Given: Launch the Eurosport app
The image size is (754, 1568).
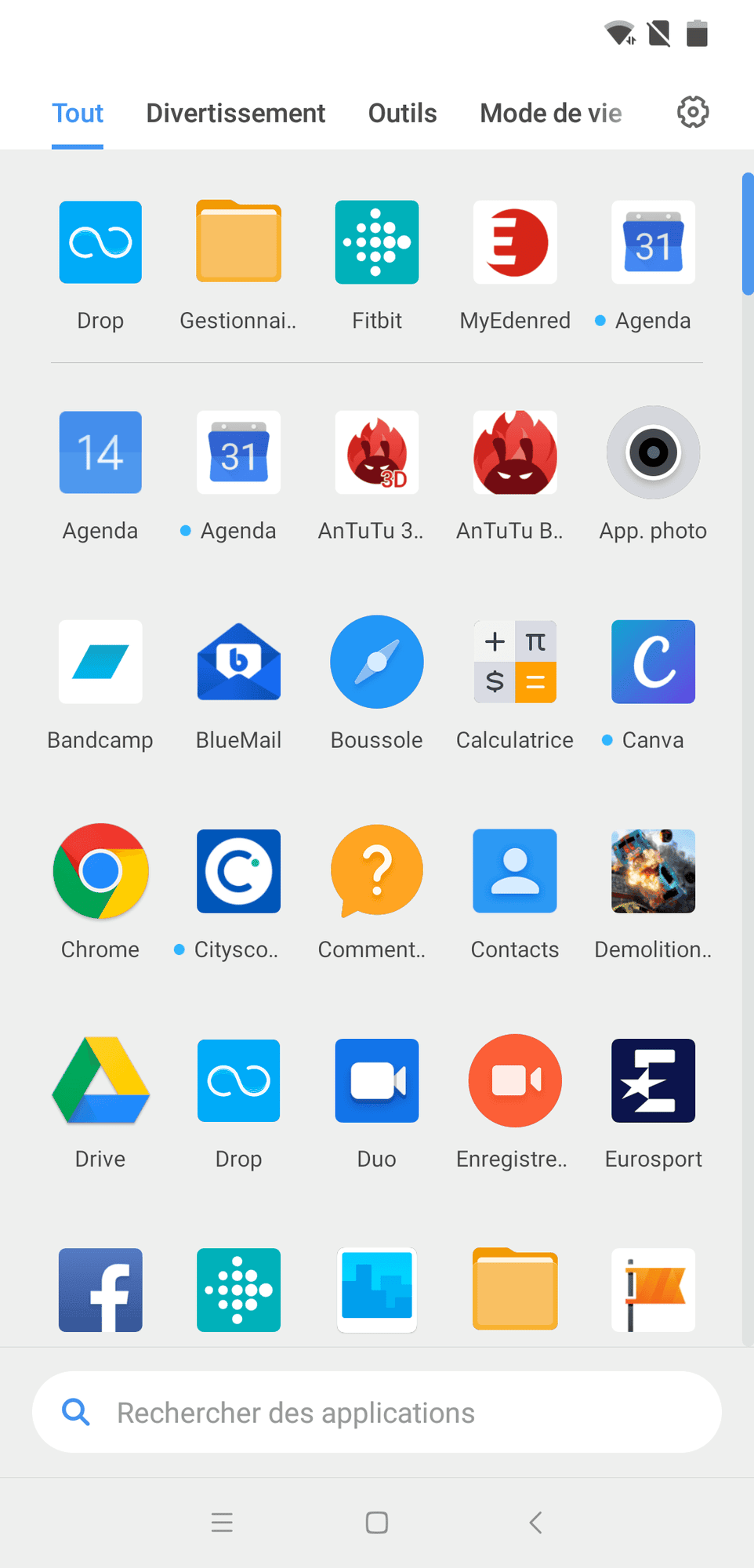Looking at the screenshot, I should (653, 1080).
